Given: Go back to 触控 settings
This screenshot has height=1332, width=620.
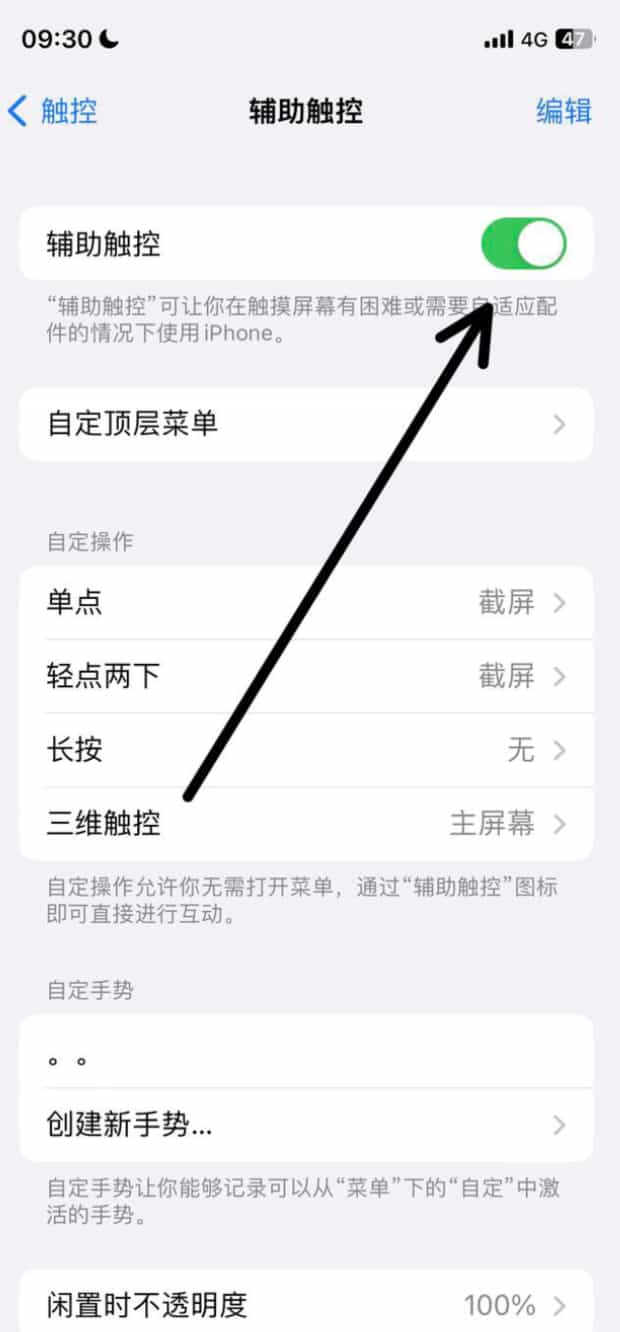Looking at the screenshot, I should [53, 111].
